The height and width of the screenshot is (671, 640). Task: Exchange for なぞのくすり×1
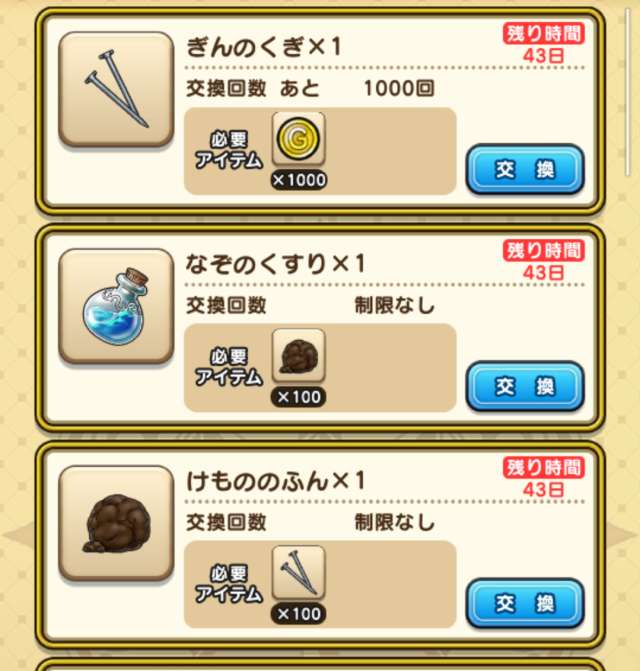tap(524, 386)
